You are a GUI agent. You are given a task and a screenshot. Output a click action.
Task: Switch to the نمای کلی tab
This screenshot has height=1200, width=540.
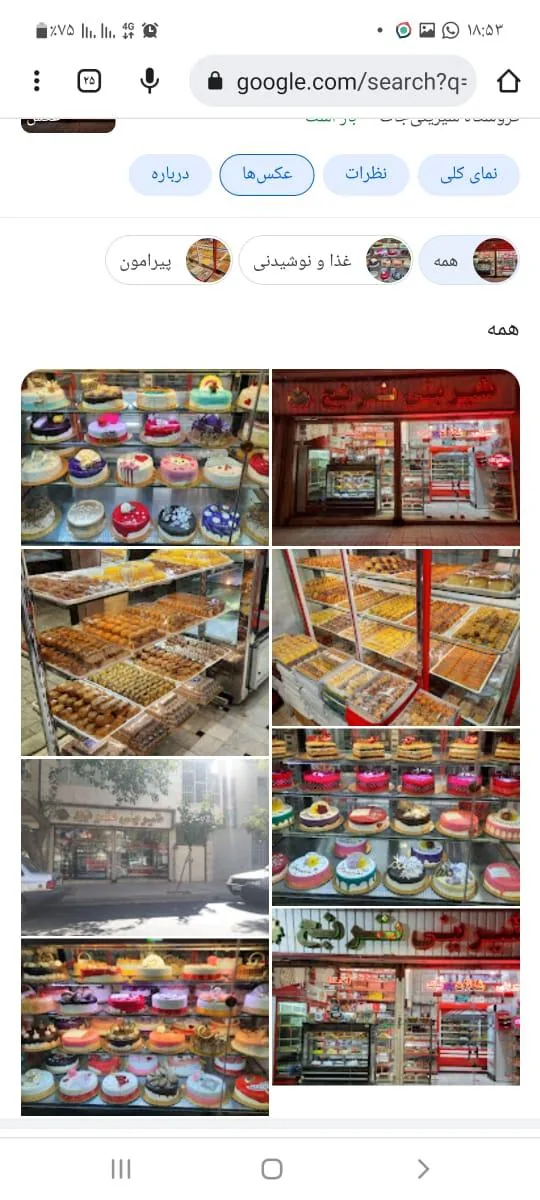[x=469, y=175]
